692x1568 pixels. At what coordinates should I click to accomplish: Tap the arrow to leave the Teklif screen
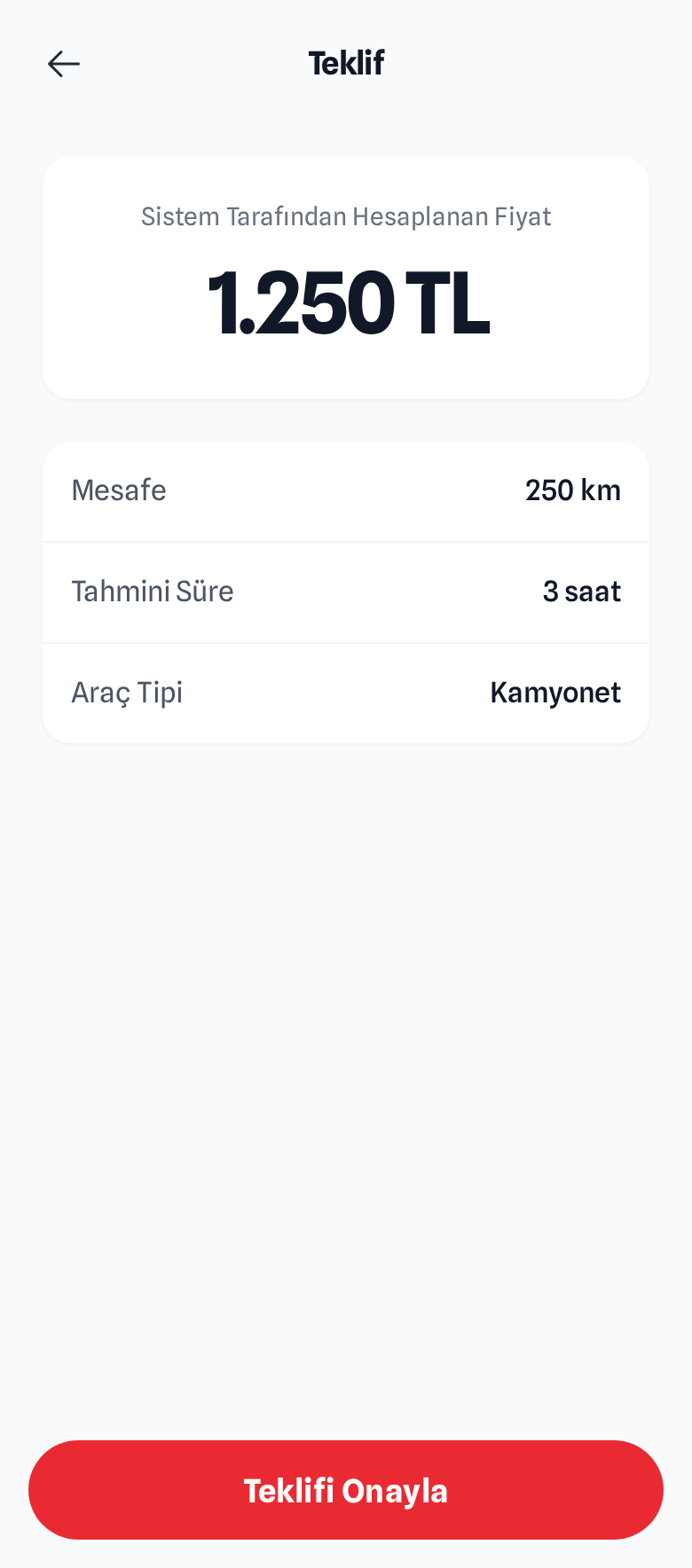63,64
